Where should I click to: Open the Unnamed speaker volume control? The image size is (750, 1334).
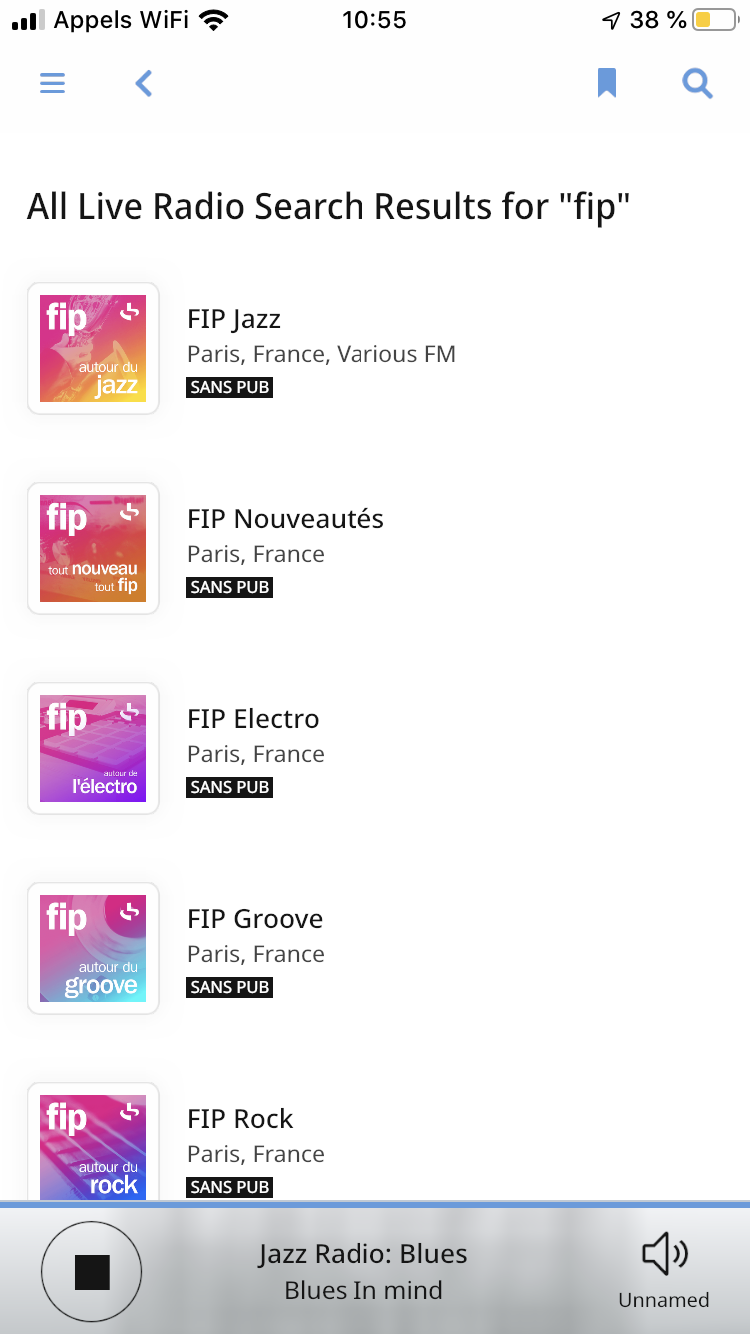point(664,1270)
